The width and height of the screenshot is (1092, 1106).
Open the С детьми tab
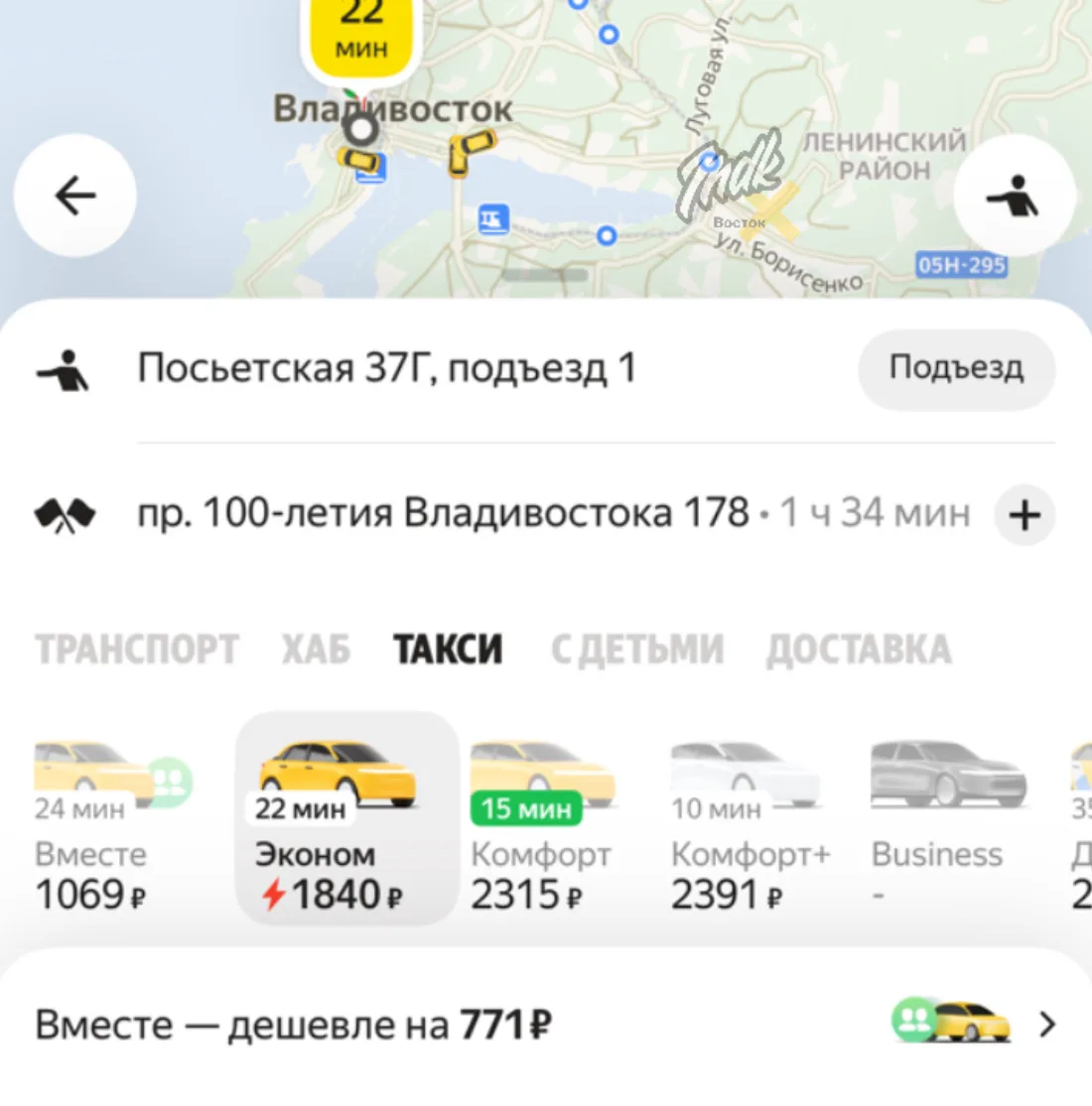(x=637, y=649)
